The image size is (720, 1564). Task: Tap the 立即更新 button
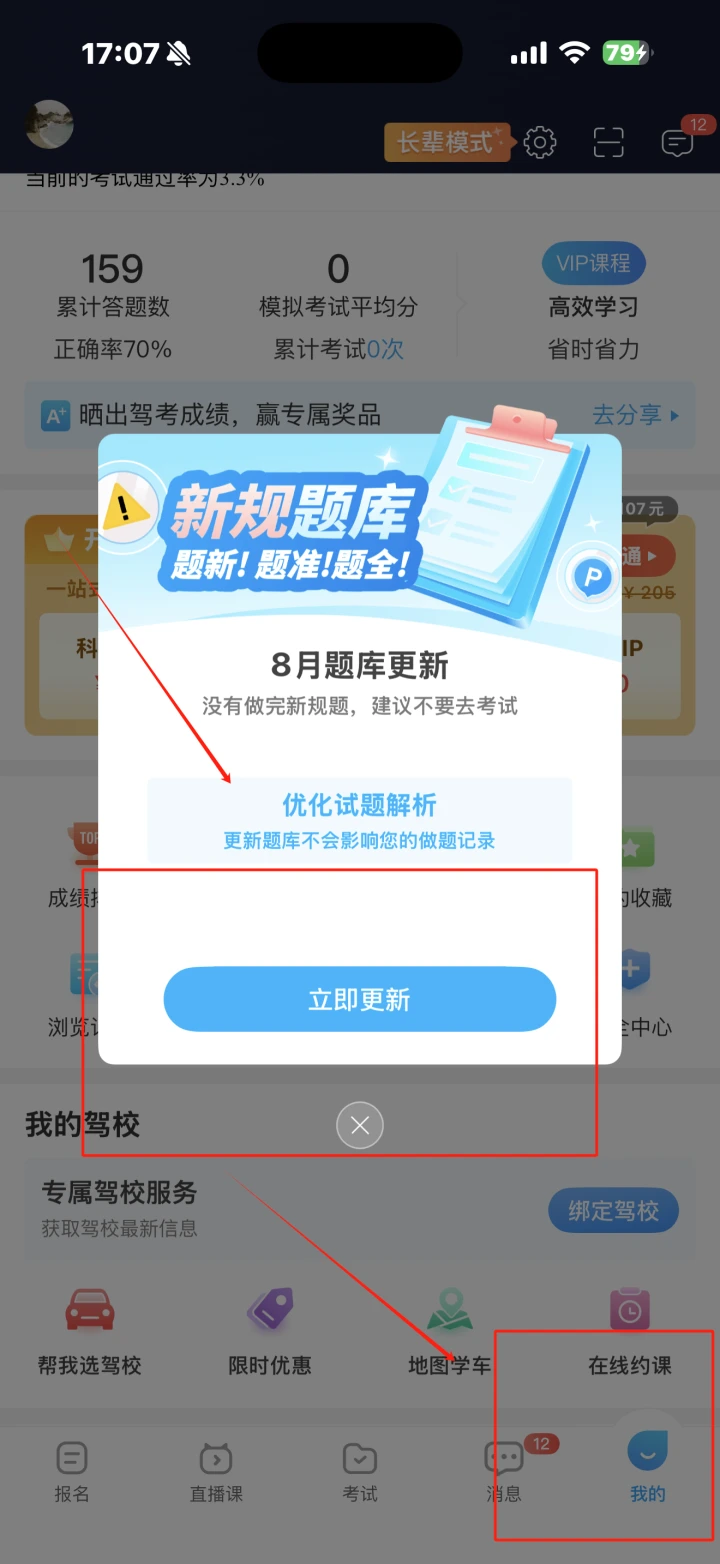pos(360,999)
